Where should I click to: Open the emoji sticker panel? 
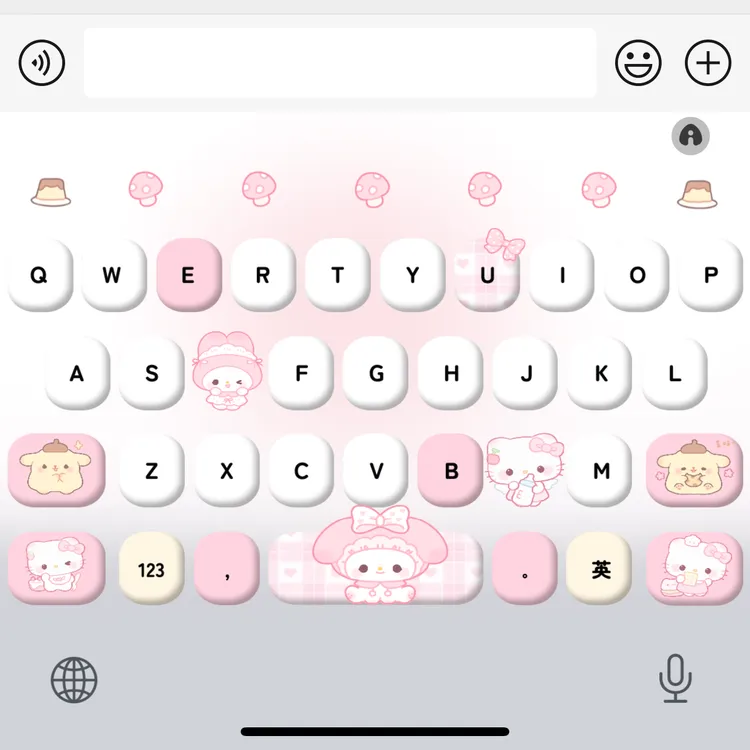click(x=638, y=63)
